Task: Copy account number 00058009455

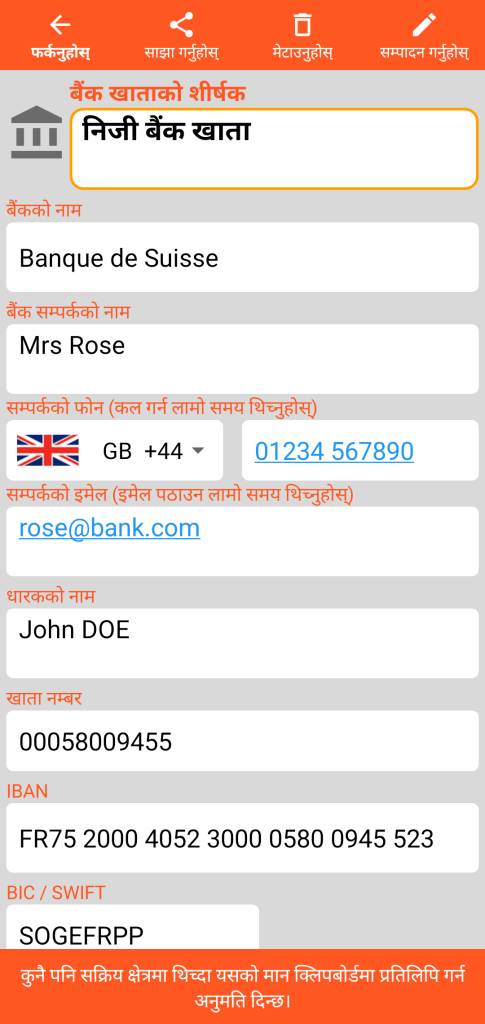Action: click(x=242, y=741)
